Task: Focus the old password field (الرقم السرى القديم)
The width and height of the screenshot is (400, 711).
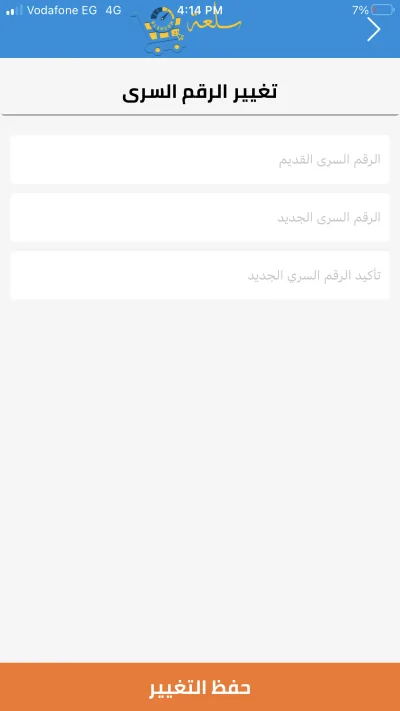Action: coord(200,160)
